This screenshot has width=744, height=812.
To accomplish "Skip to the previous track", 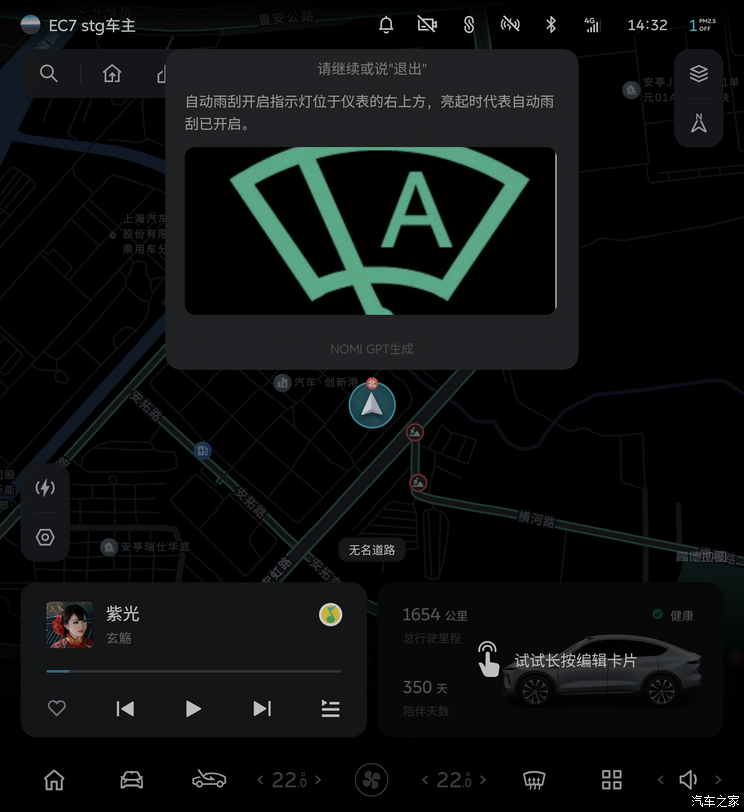I will tap(125, 708).
